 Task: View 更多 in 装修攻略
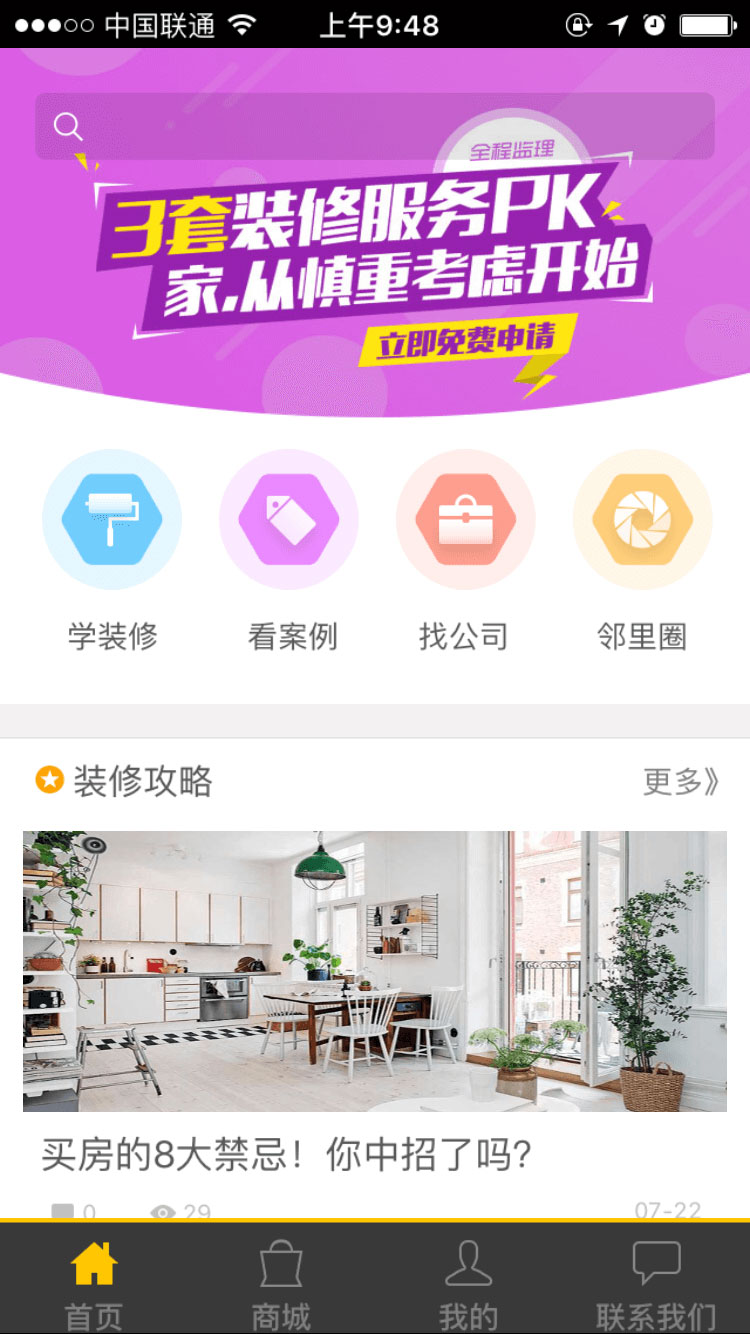point(680,782)
